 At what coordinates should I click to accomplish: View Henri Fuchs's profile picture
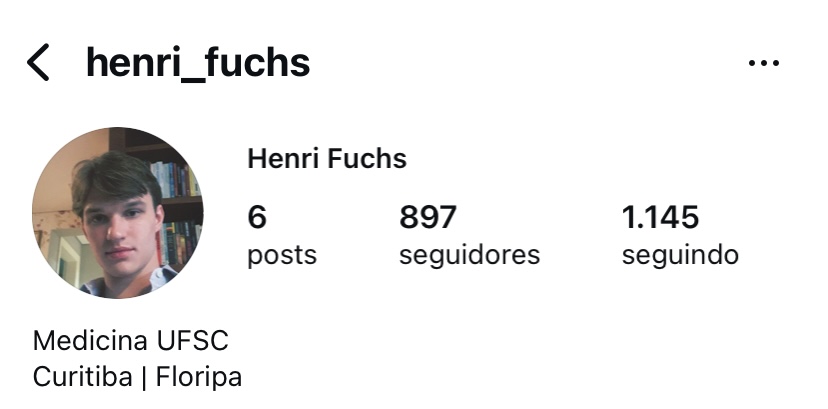(x=118, y=213)
